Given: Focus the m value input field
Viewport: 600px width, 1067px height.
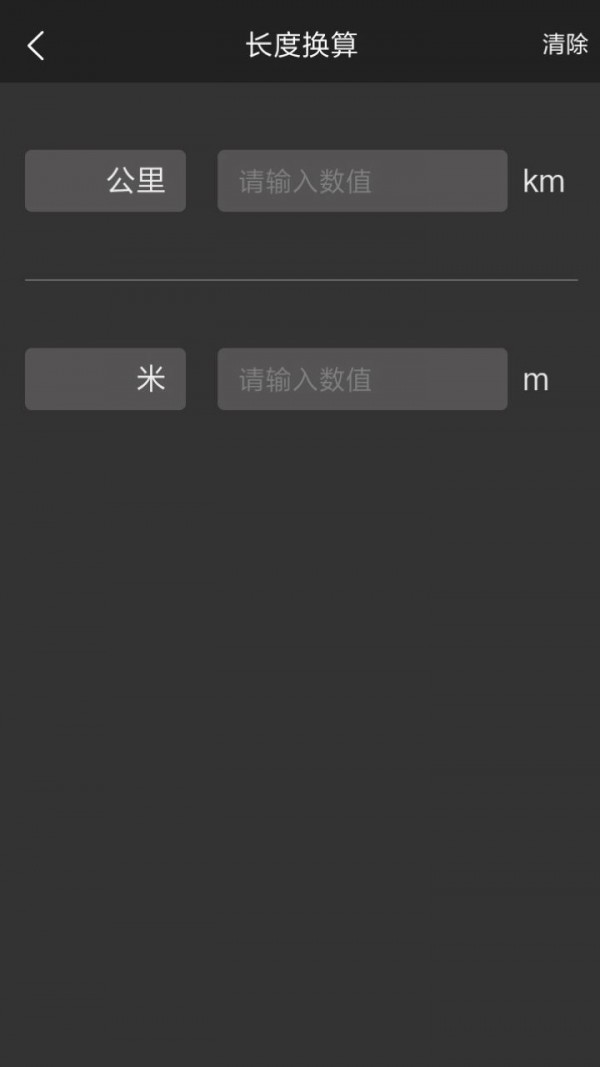Looking at the screenshot, I should [x=362, y=379].
